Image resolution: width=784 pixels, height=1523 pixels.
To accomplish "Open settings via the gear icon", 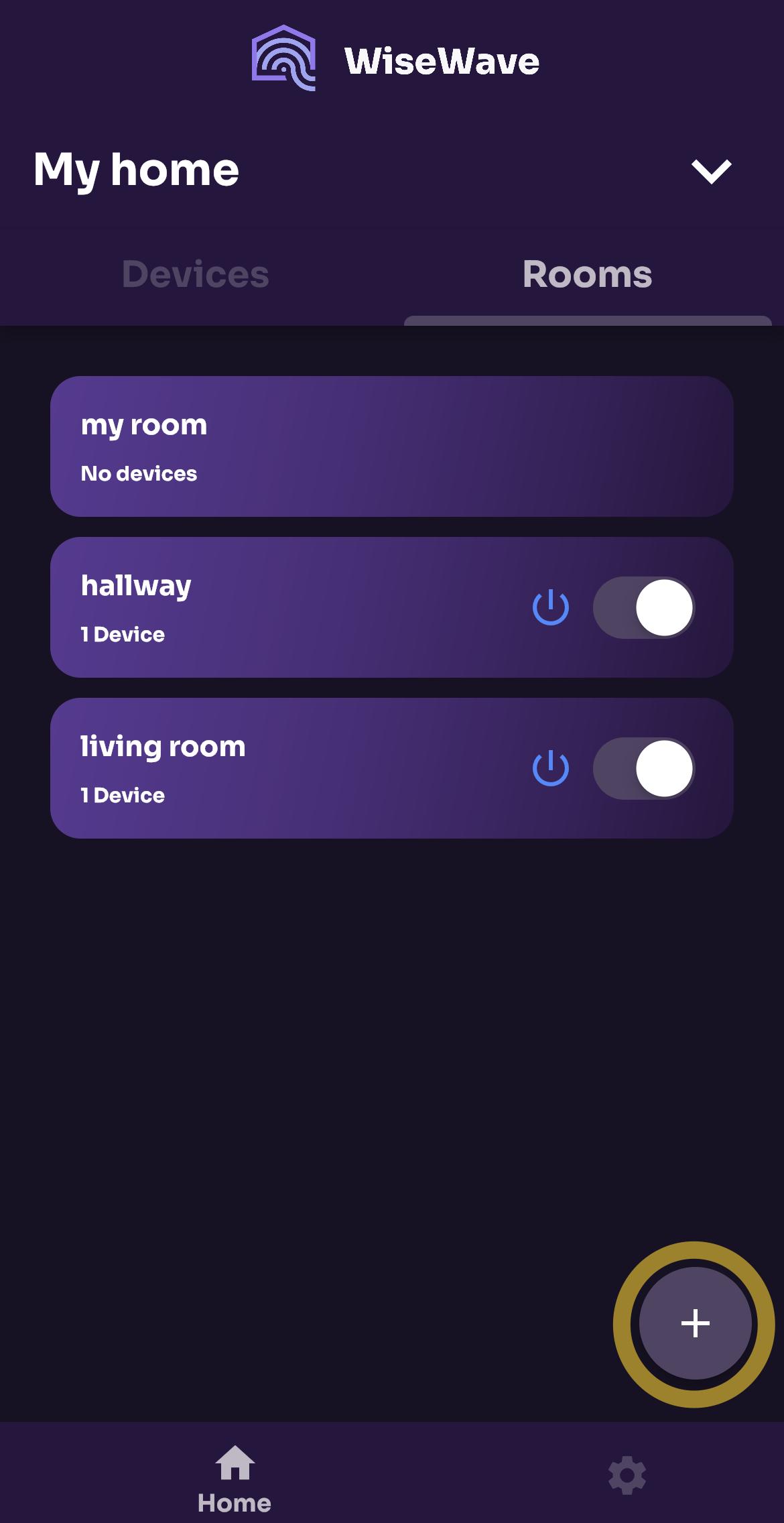I will pyautogui.click(x=627, y=1475).
